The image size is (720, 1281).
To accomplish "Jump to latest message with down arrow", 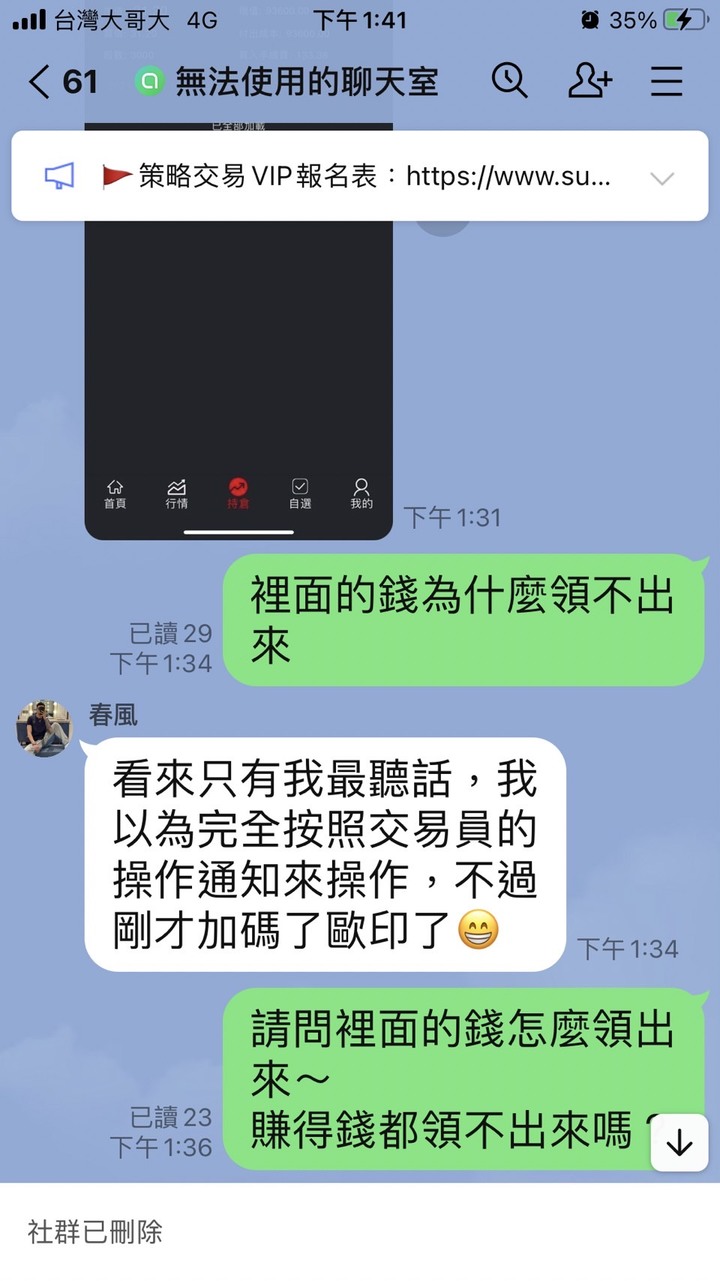I will (x=680, y=1143).
